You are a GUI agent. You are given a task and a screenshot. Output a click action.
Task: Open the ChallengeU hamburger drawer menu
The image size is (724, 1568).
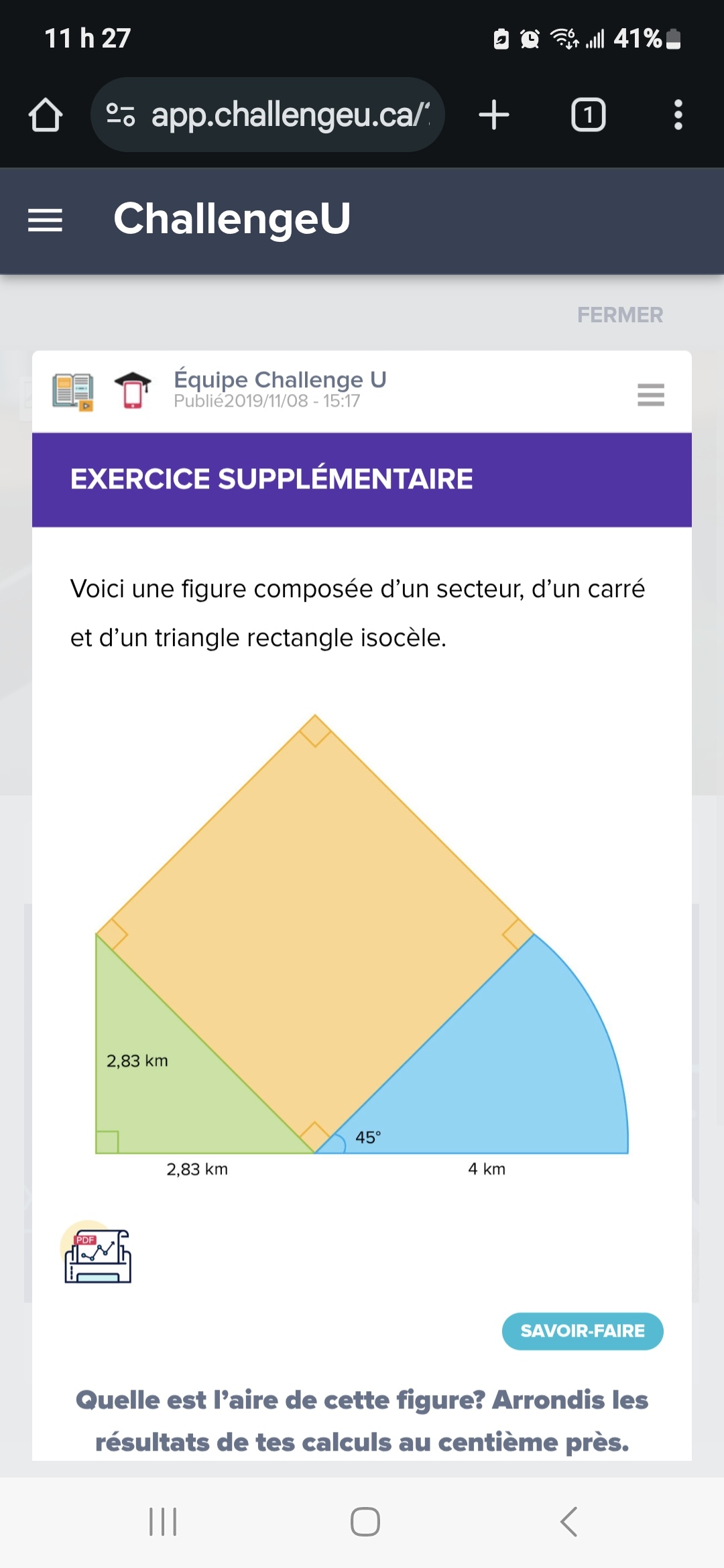pos(45,220)
